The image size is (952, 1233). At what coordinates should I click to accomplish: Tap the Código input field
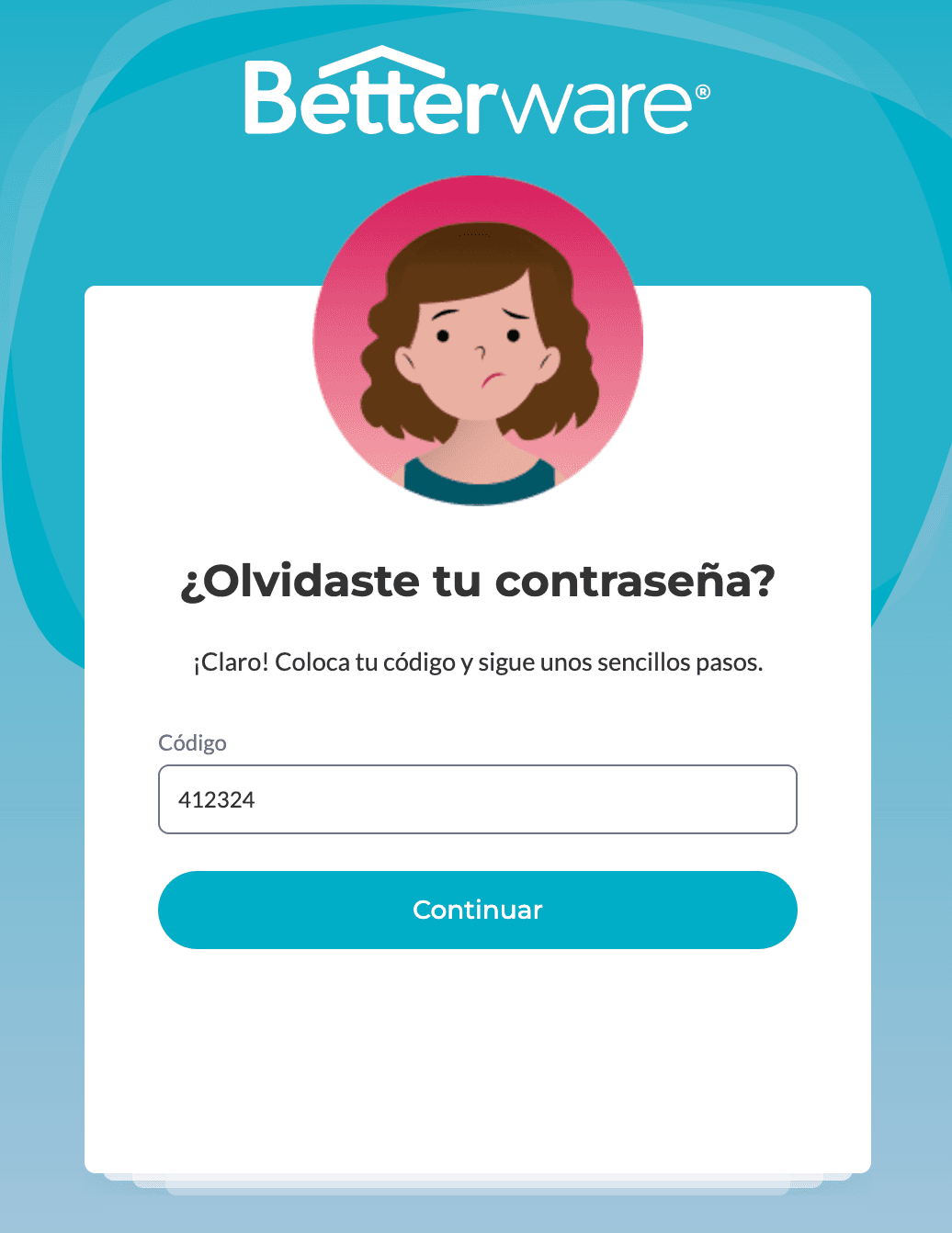(477, 799)
